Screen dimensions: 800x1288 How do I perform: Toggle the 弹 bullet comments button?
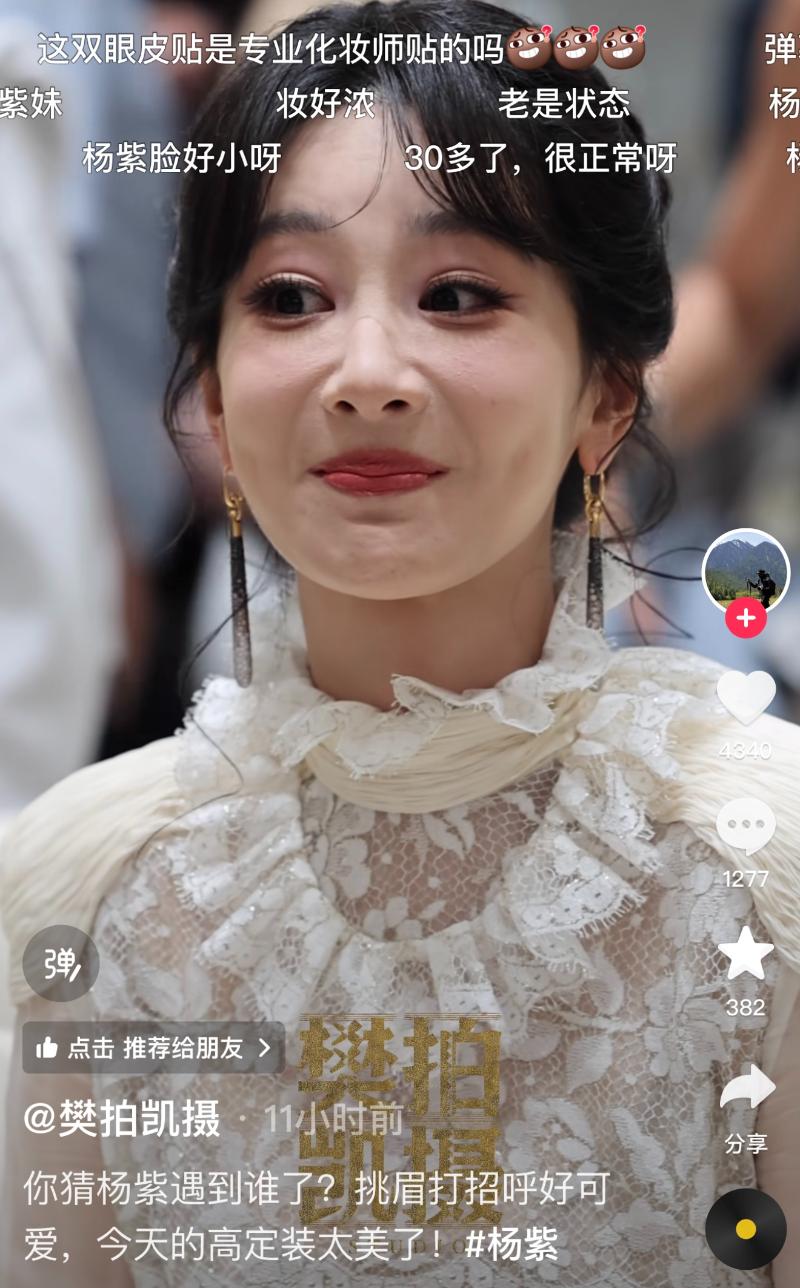(61, 963)
